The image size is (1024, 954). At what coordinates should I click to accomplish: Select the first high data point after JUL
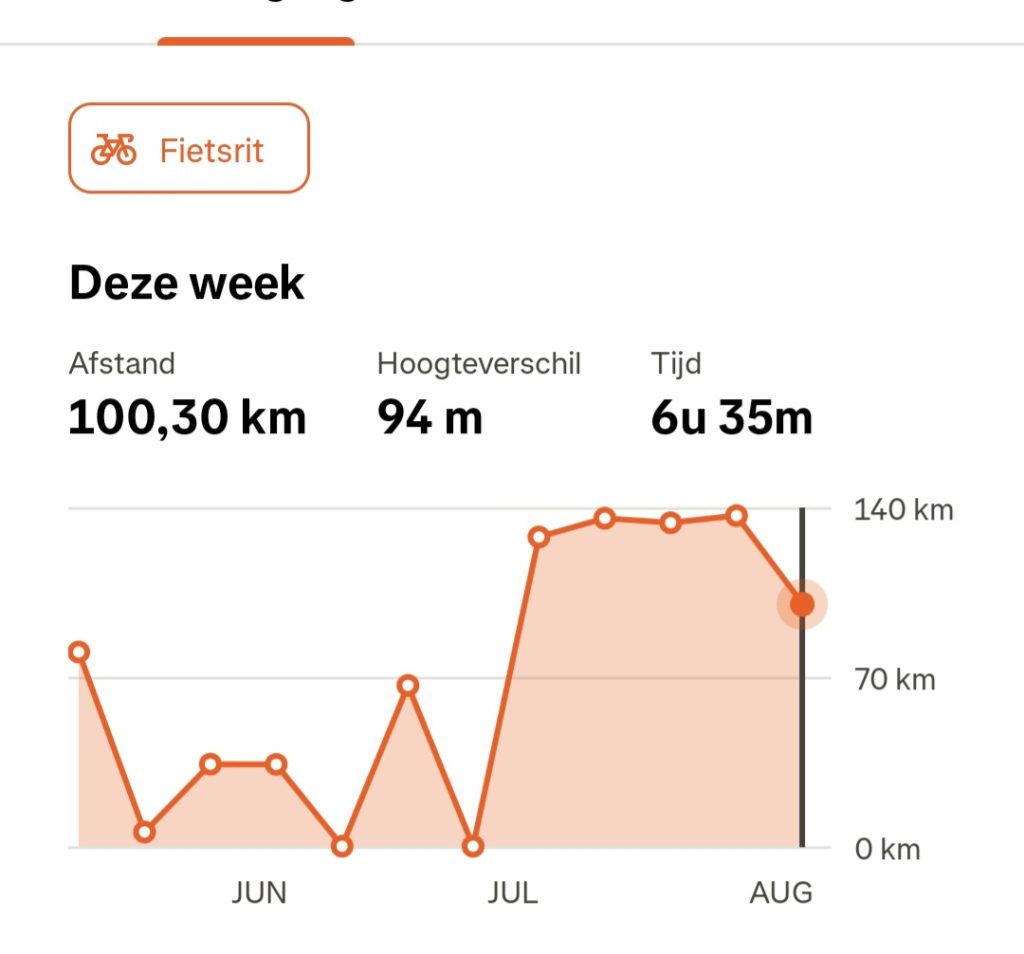539,537
